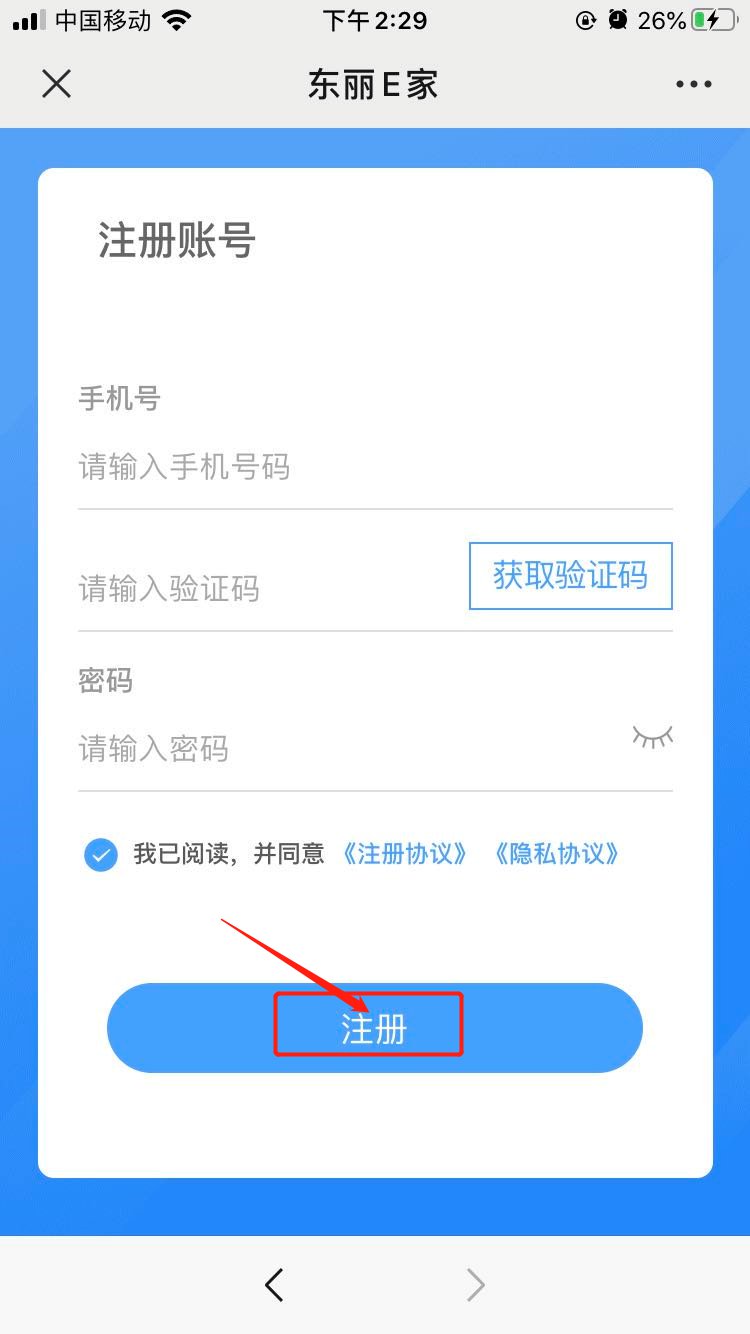This screenshot has height=1334, width=750.
Task: Uncheck the agreement checkbox
Action: [x=101, y=855]
